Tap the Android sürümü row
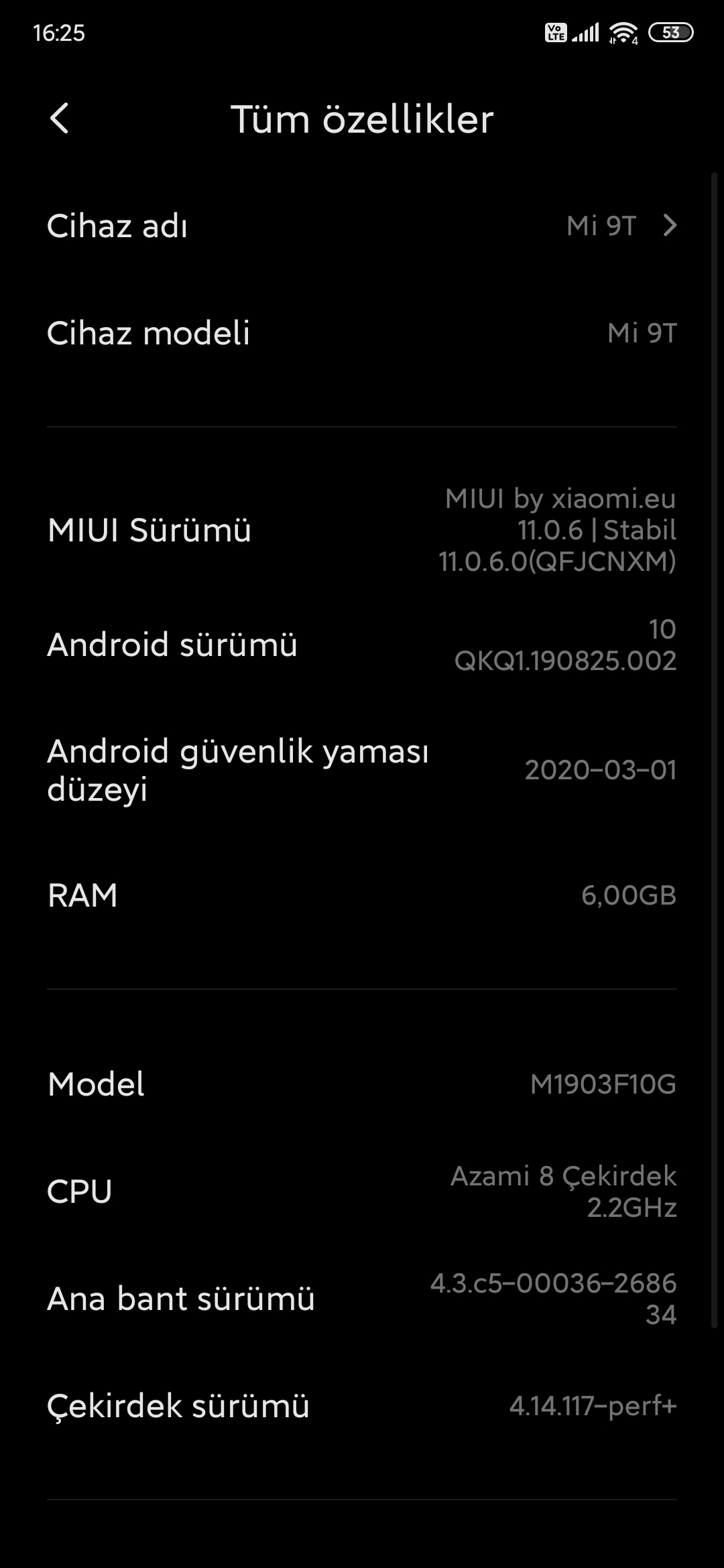The height and width of the screenshot is (1568, 724). (362, 645)
